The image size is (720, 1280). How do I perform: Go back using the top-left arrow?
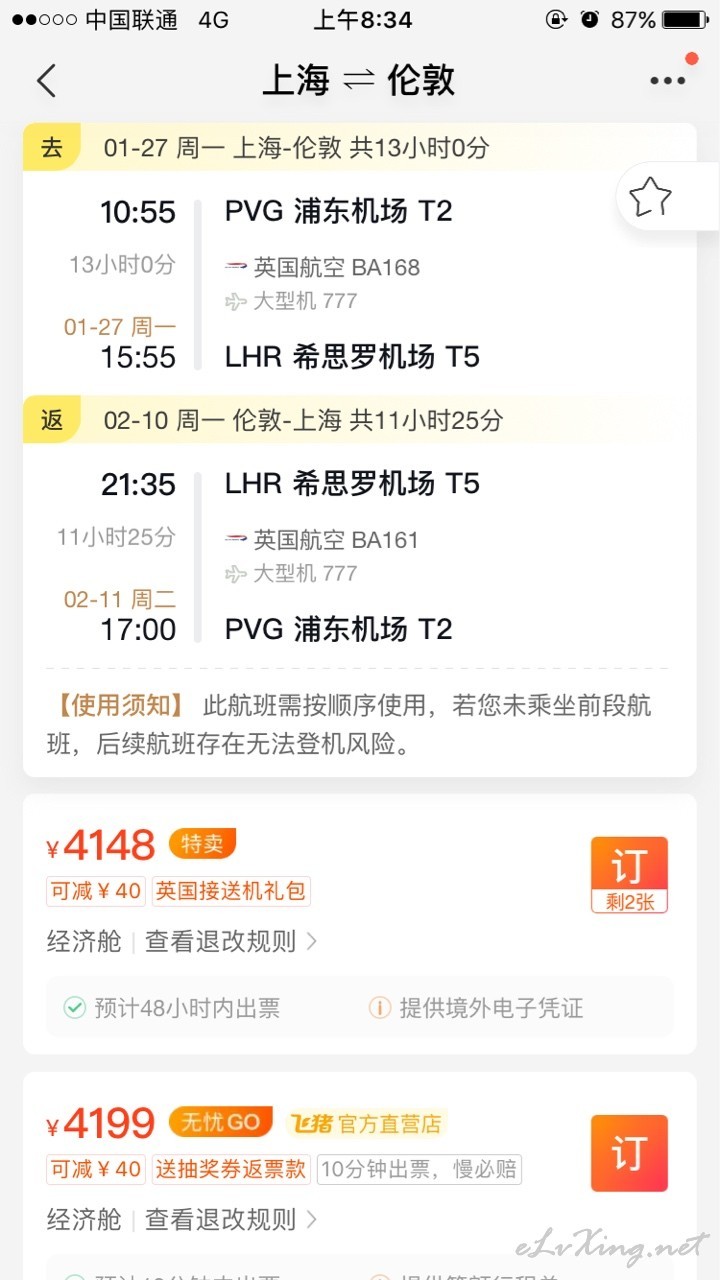(46, 80)
